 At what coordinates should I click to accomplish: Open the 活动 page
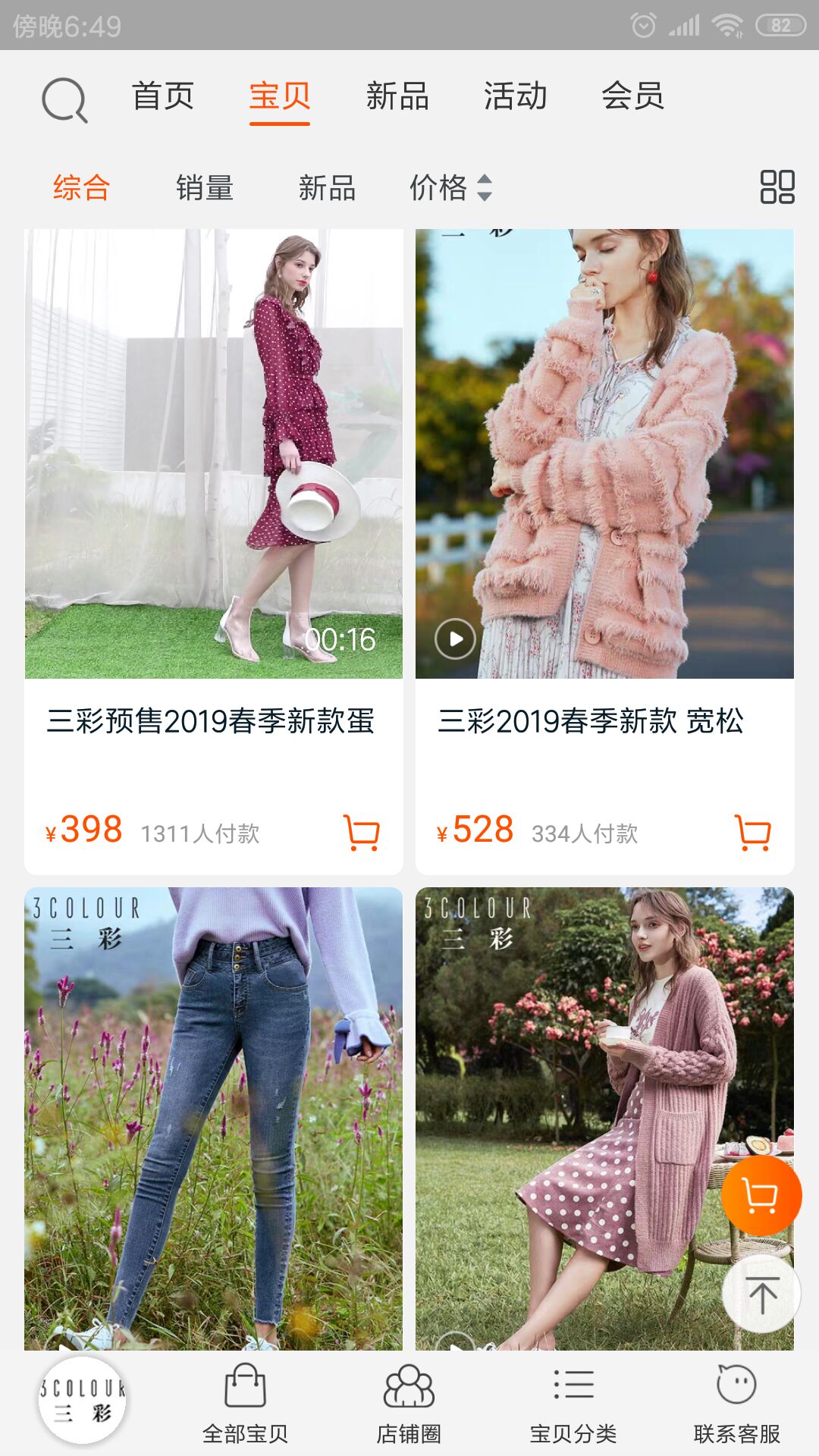(x=516, y=96)
